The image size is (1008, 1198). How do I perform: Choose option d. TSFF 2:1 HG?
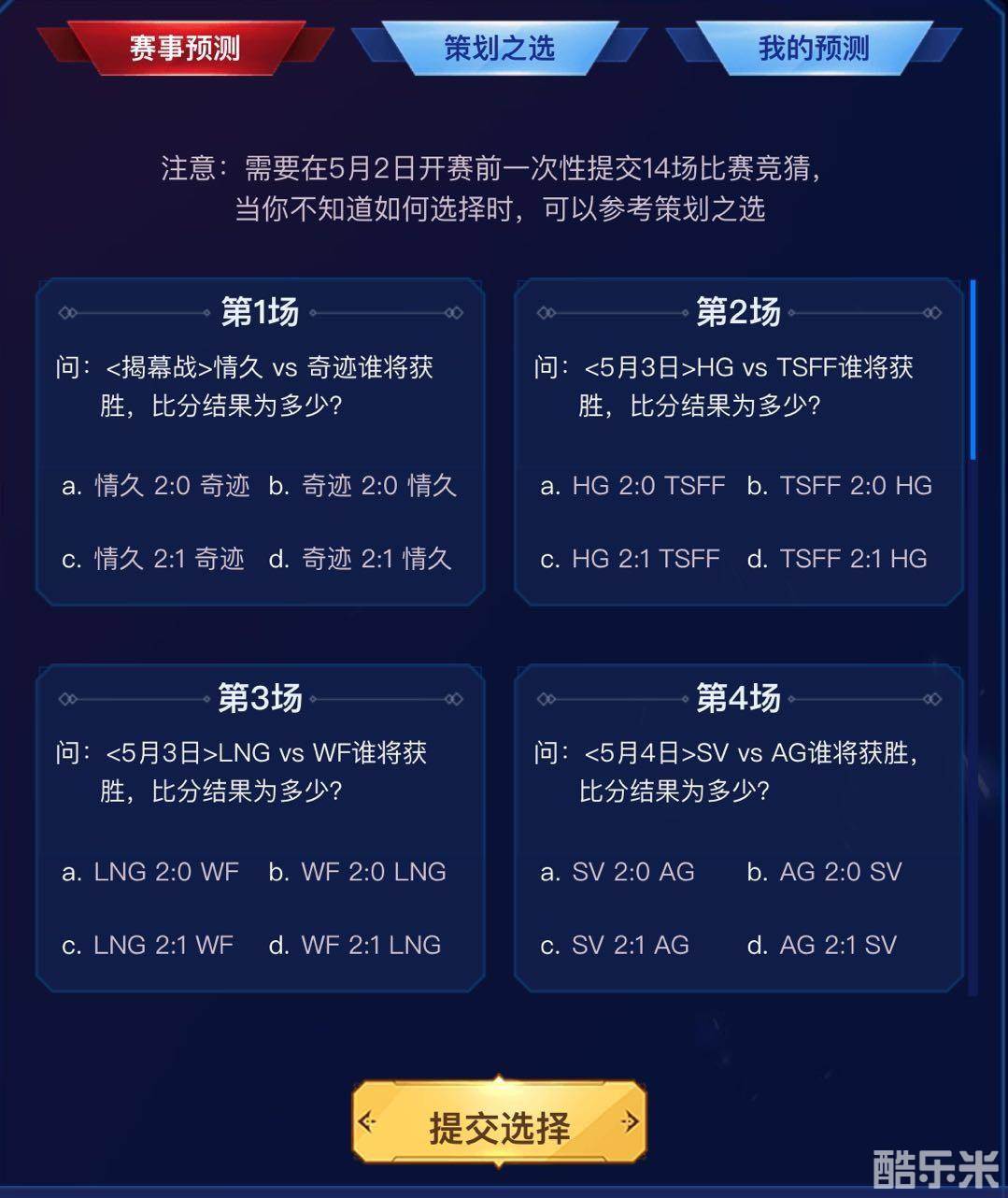tap(837, 559)
